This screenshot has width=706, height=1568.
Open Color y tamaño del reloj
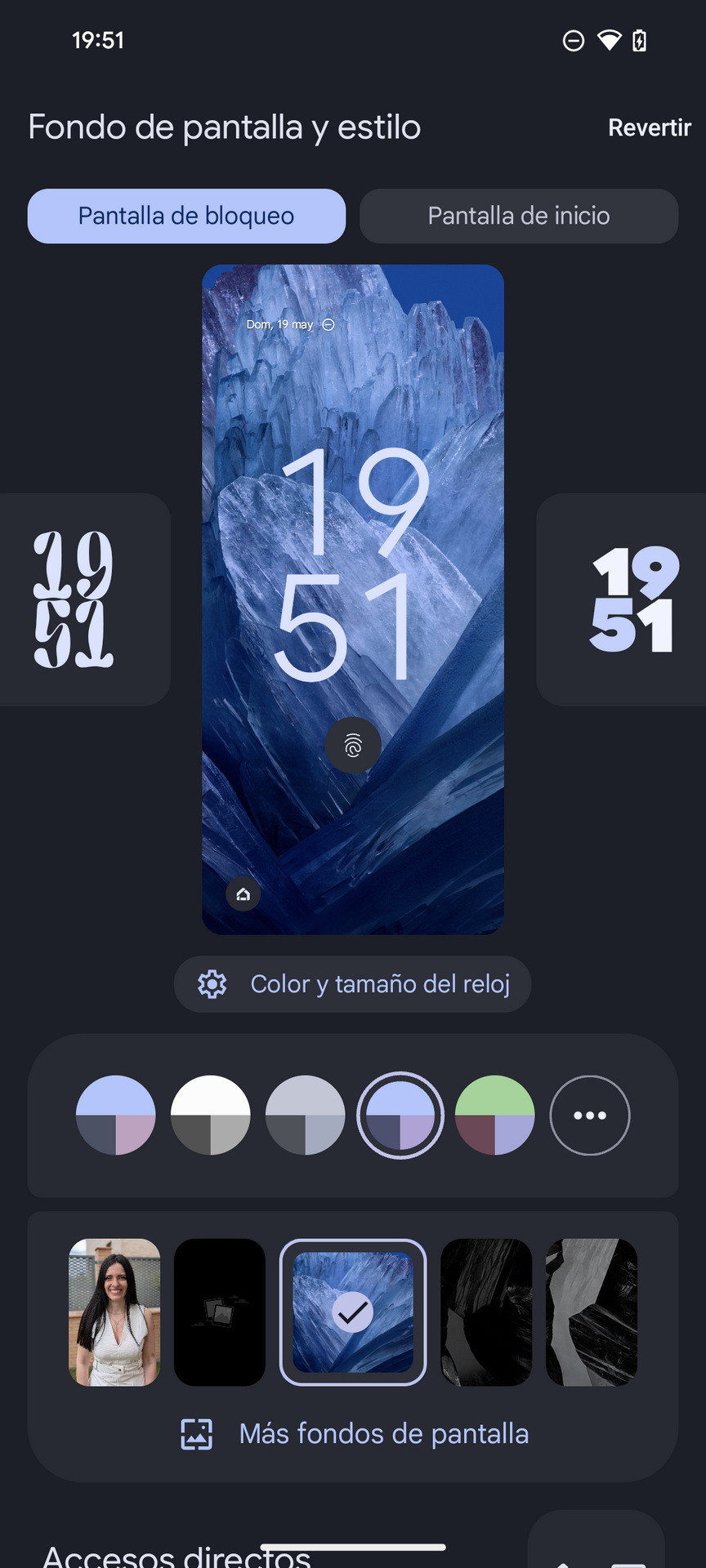pos(353,984)
